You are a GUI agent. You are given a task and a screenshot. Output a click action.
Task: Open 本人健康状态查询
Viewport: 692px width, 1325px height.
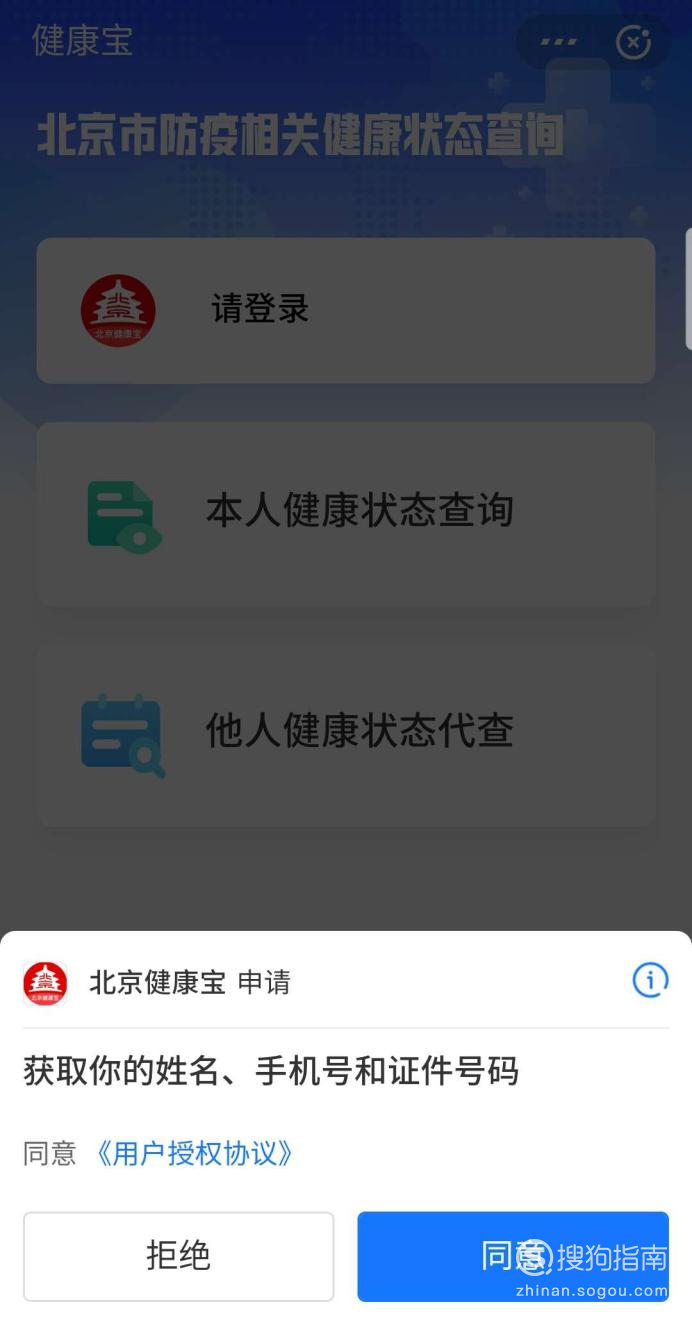coord(345,513)
